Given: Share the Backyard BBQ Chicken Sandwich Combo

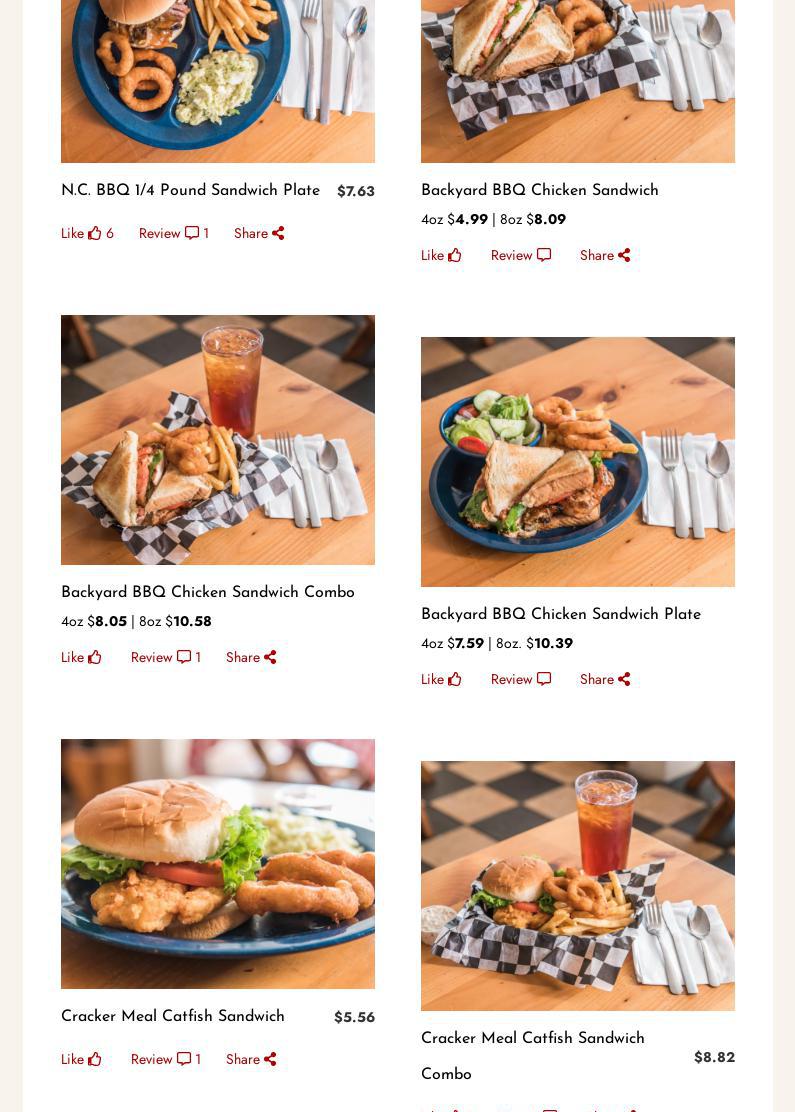Looking at the screenshot, I should [251, 658].
